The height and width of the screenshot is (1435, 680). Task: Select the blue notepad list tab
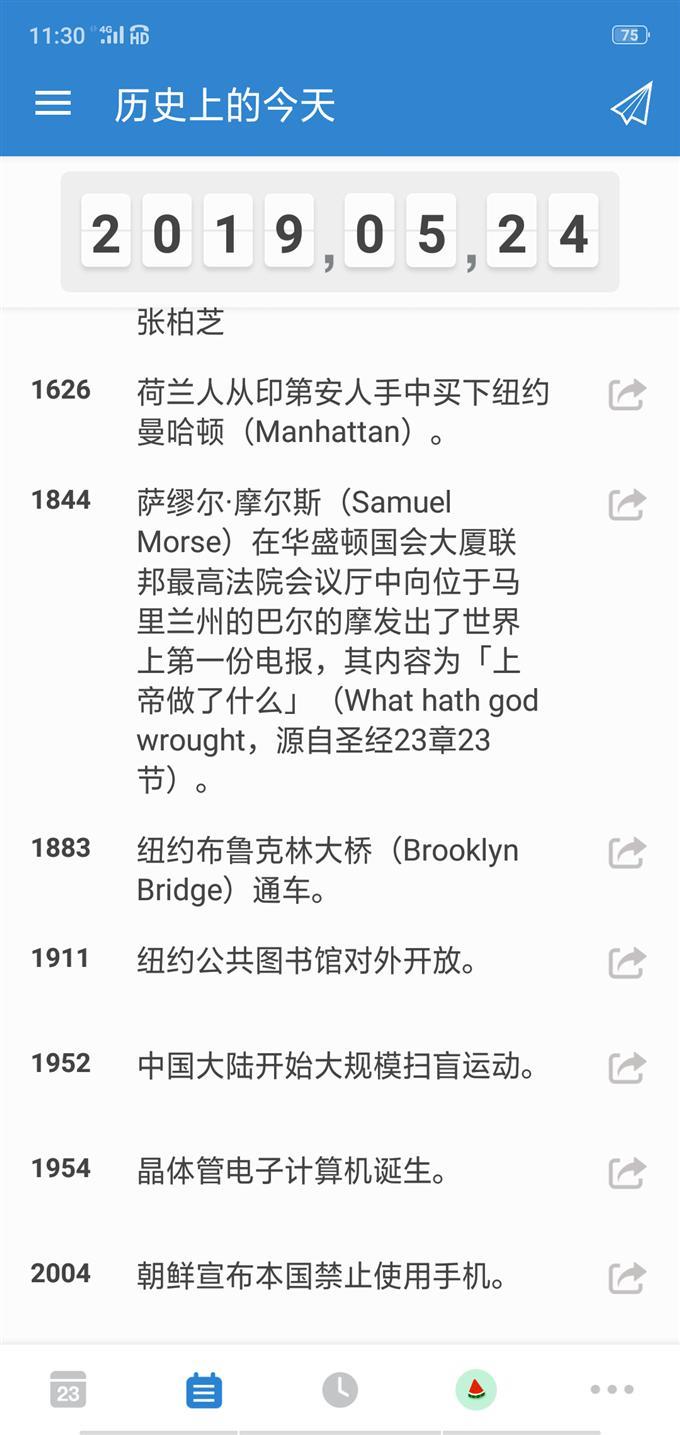(204, 1389)
